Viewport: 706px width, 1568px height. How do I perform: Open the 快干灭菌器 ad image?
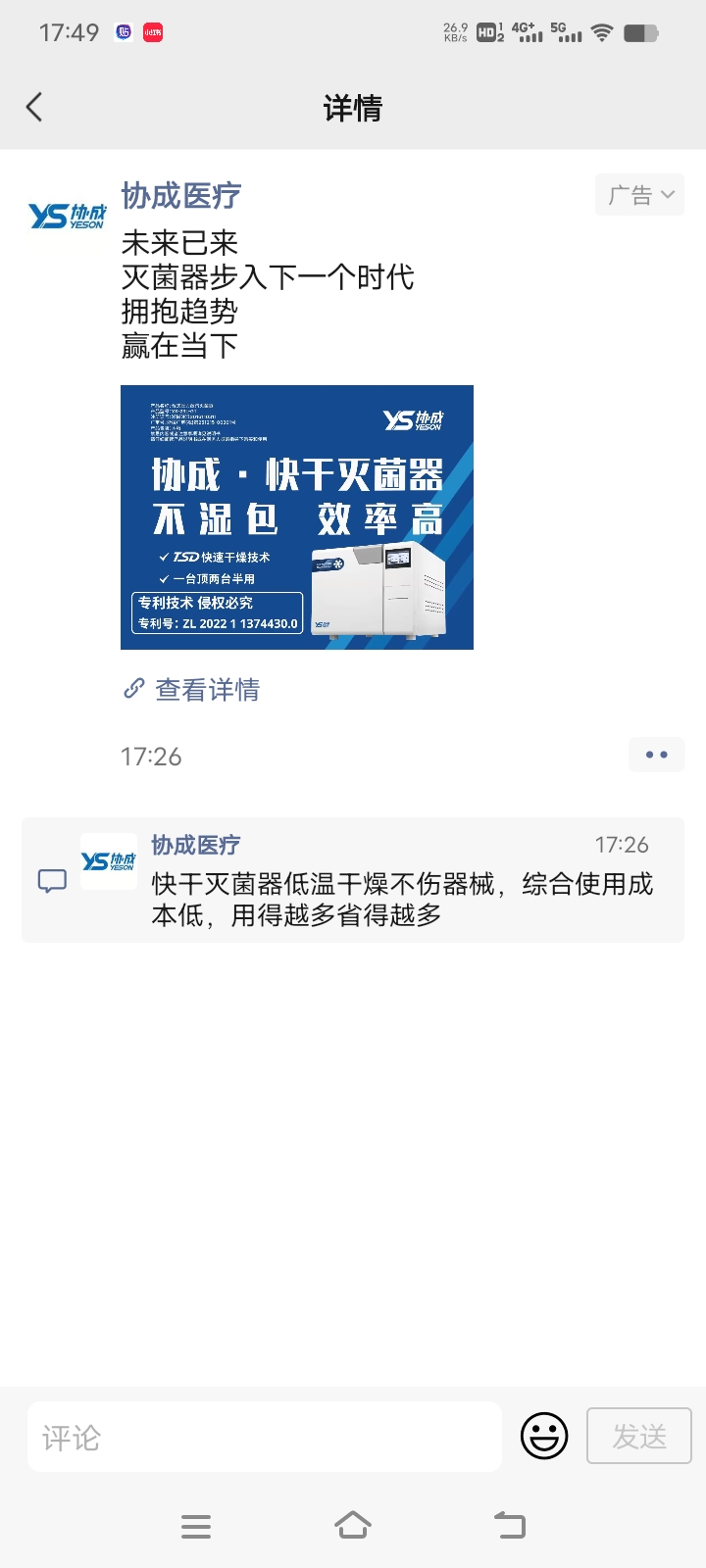(297, 517)
